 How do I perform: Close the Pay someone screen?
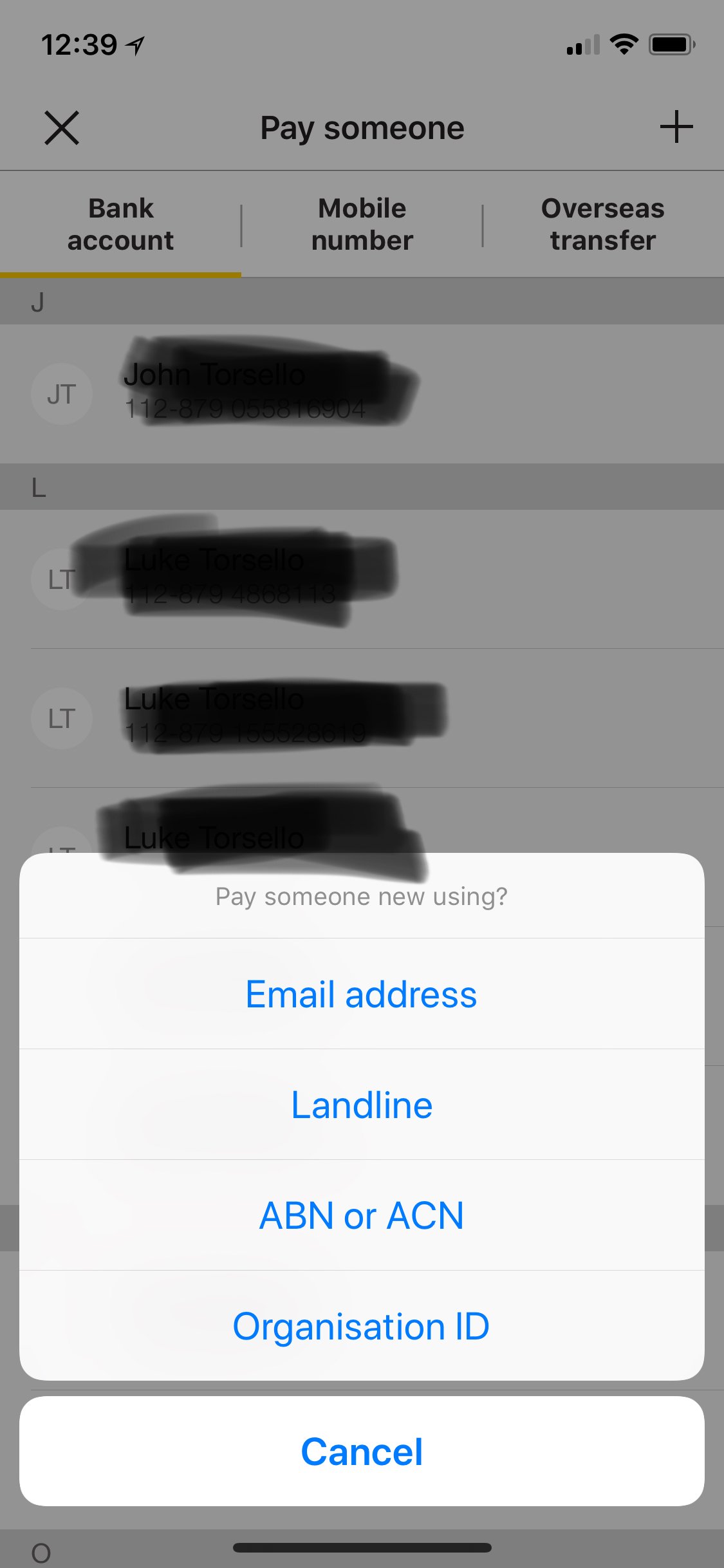62,127
